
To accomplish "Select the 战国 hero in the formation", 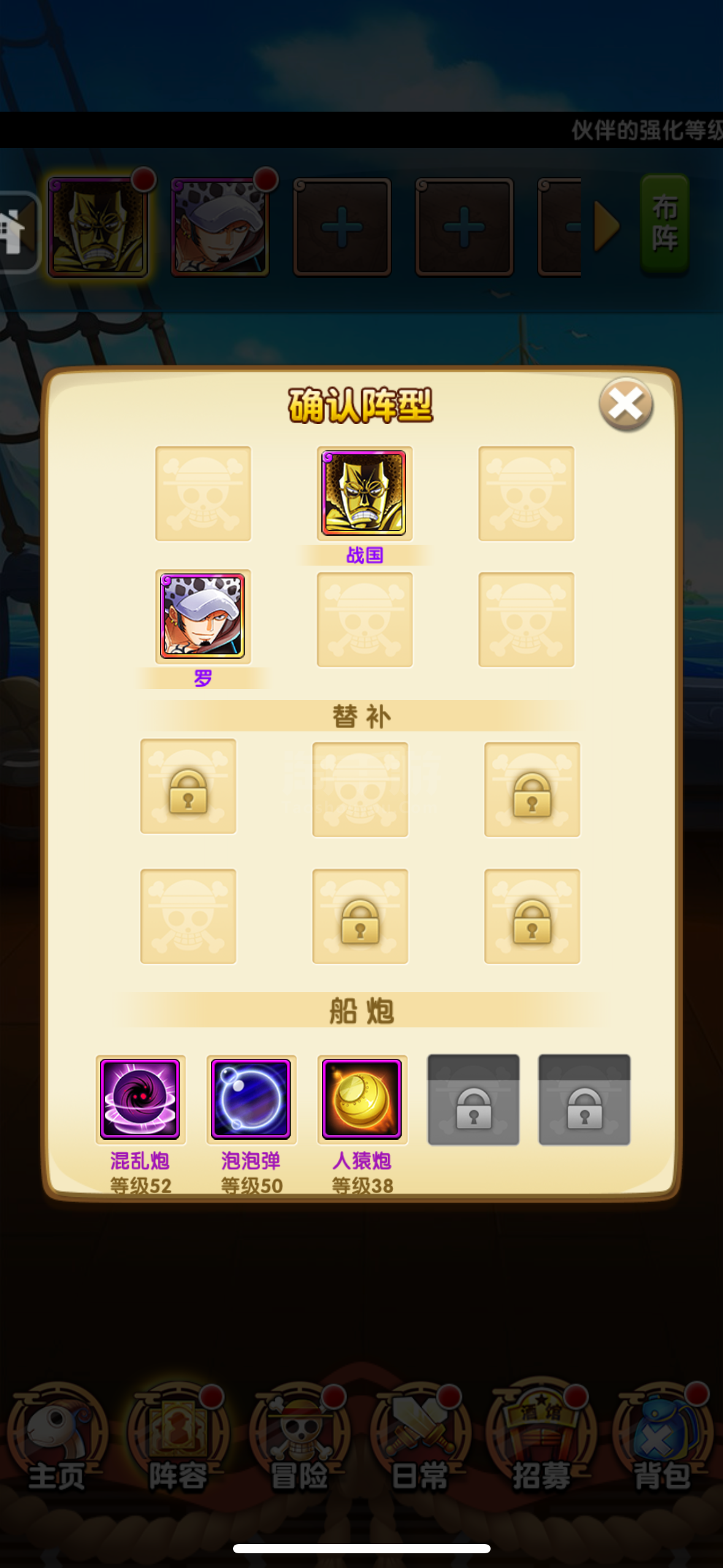I will pos(364,494).
